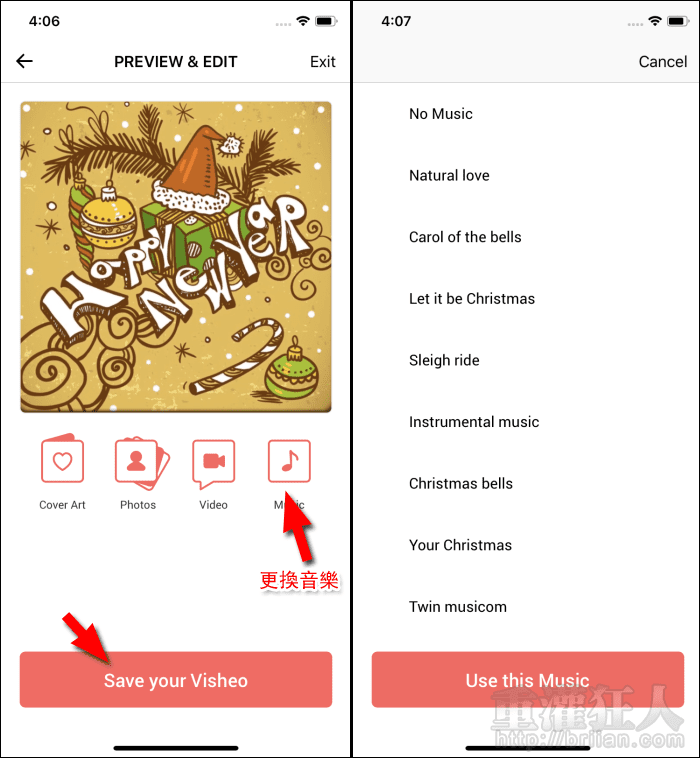The image size is (700, 758).
Task: Open the Music option to change music
Action: (289, 461)
